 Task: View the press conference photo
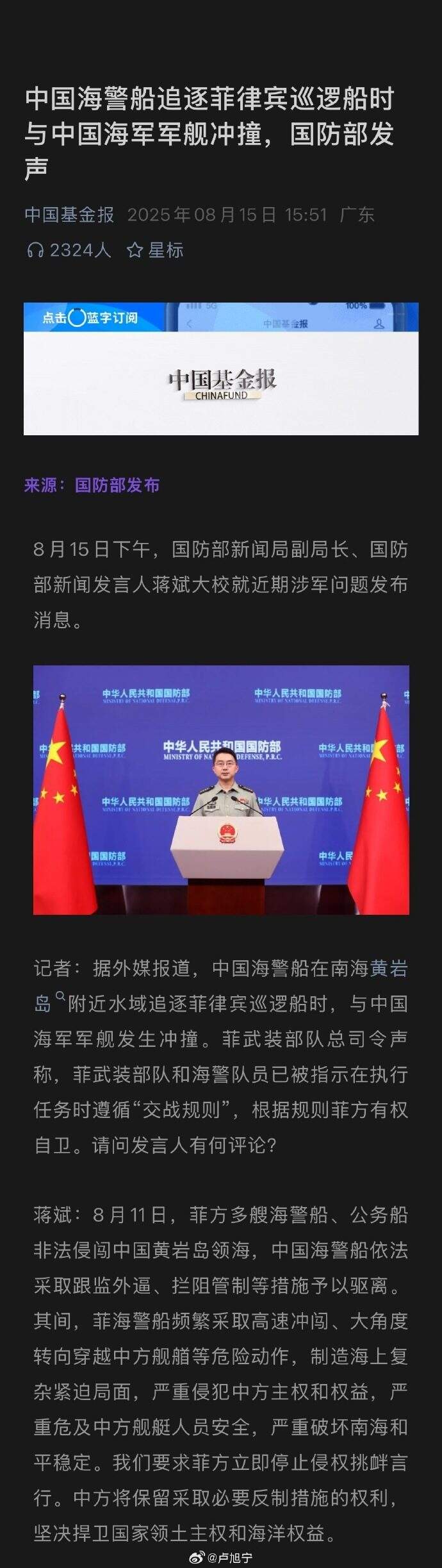tap(221, 790)
